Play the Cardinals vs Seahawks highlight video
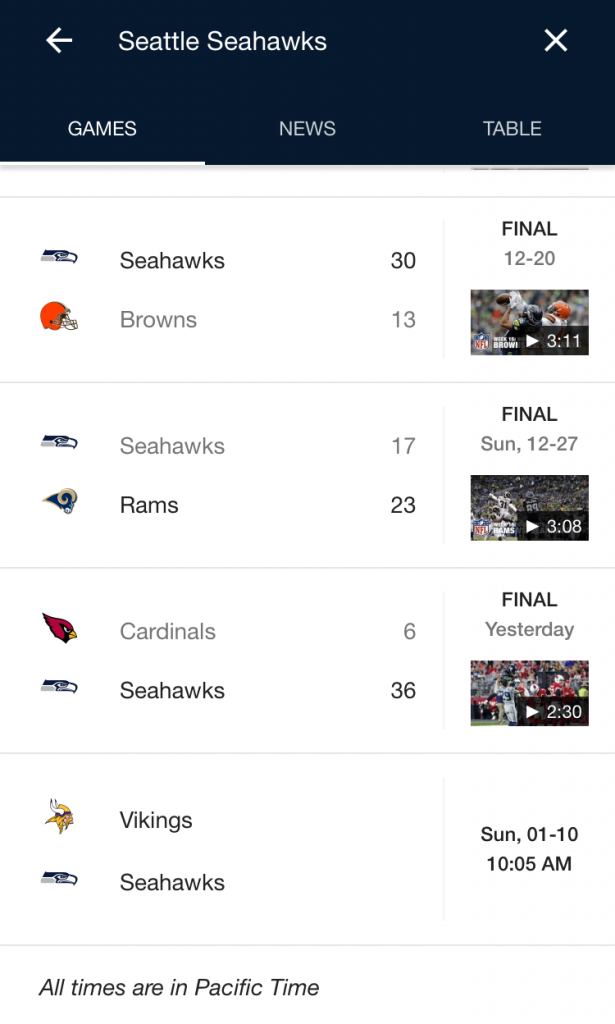Screen dimensions: 615x1024 pos(529,693)
